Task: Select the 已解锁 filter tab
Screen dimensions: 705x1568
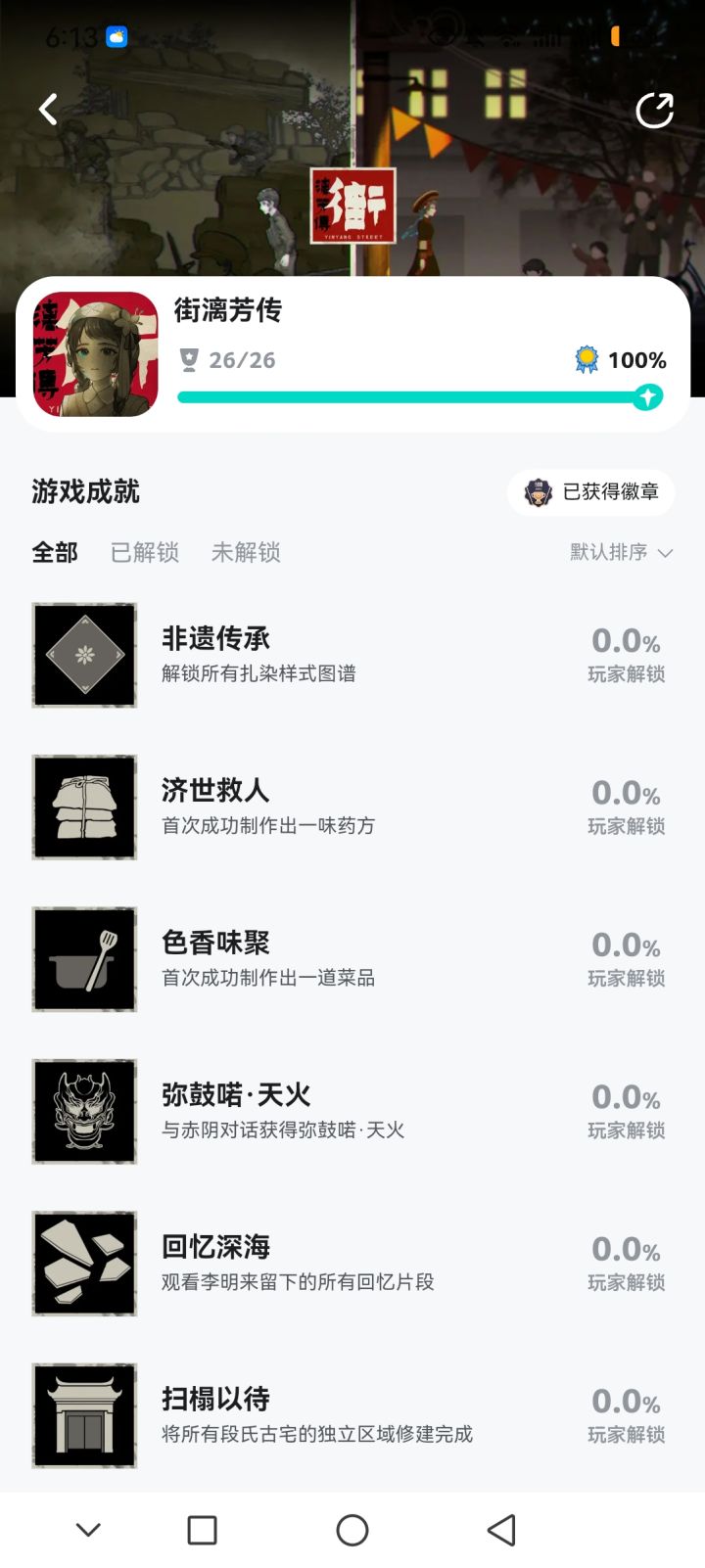Action: point(143,552)
